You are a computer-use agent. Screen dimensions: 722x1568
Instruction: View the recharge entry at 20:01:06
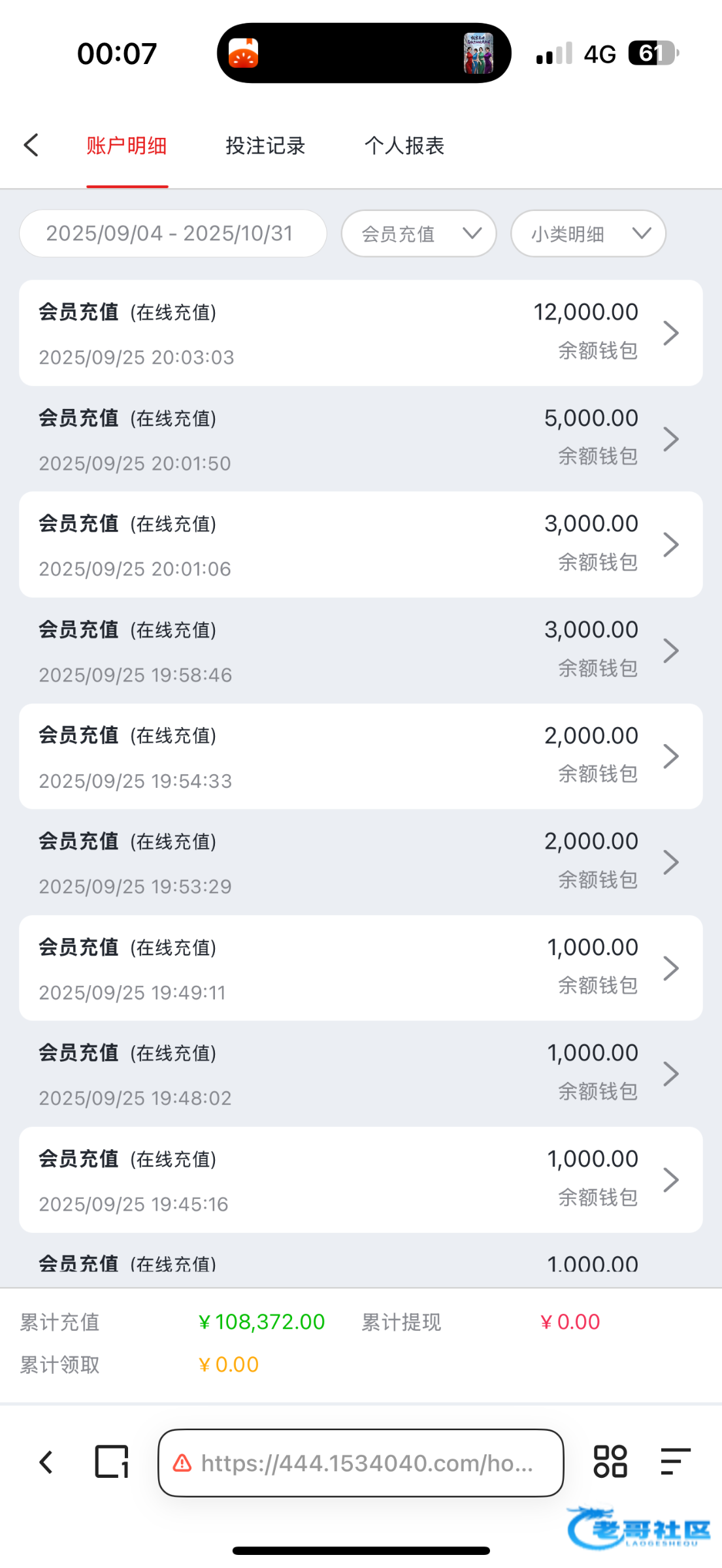[x=361, y=545]
